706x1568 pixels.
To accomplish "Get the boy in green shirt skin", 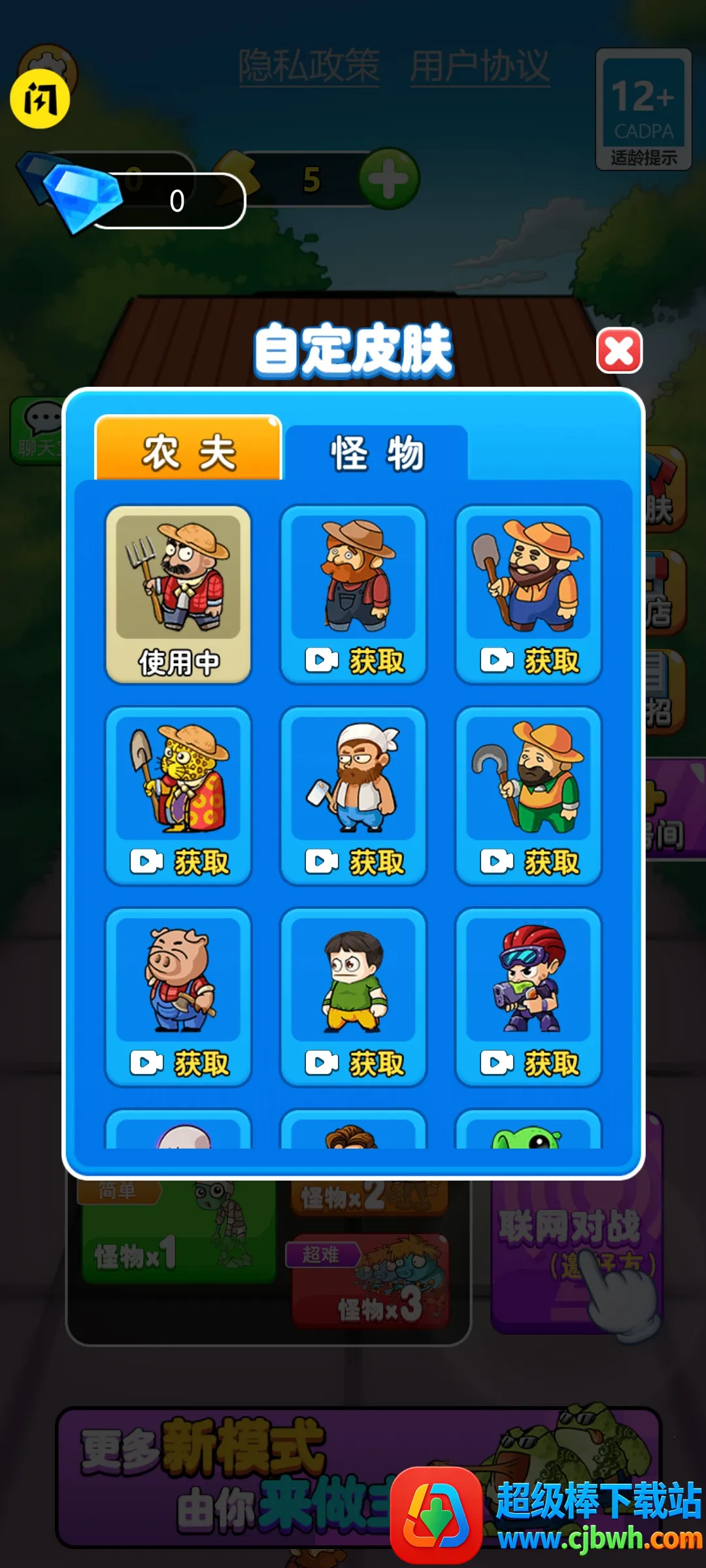I will point(354,1063).
